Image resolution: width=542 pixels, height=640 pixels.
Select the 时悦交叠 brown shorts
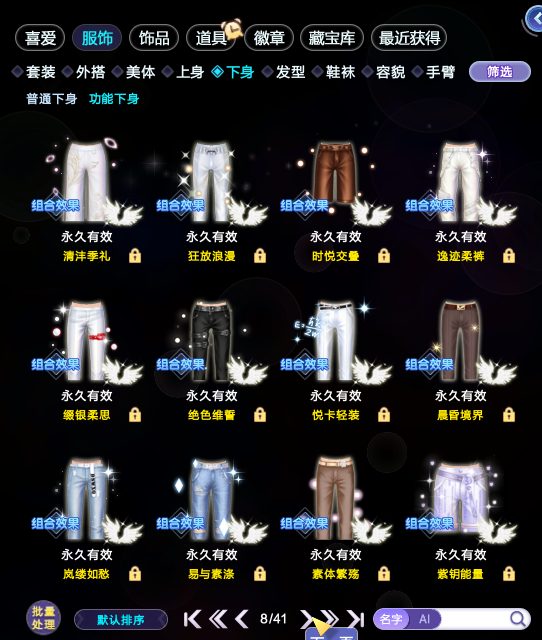335,202
